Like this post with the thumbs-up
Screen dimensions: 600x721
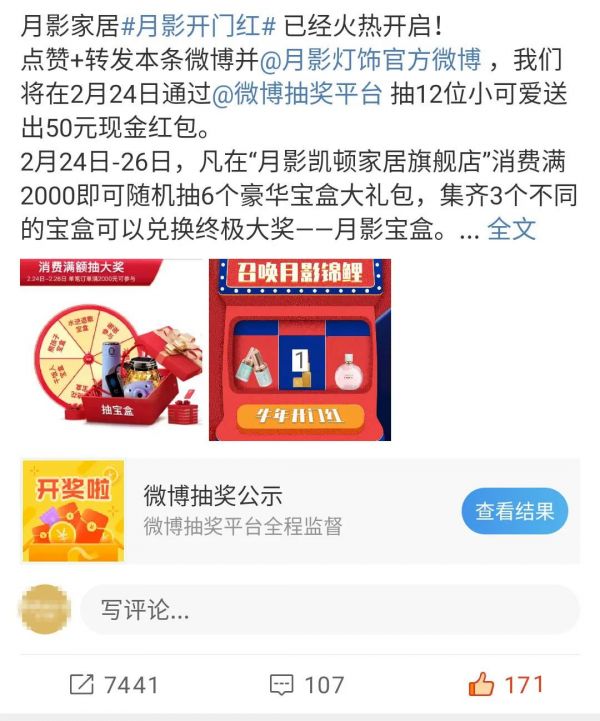[481, 685]
